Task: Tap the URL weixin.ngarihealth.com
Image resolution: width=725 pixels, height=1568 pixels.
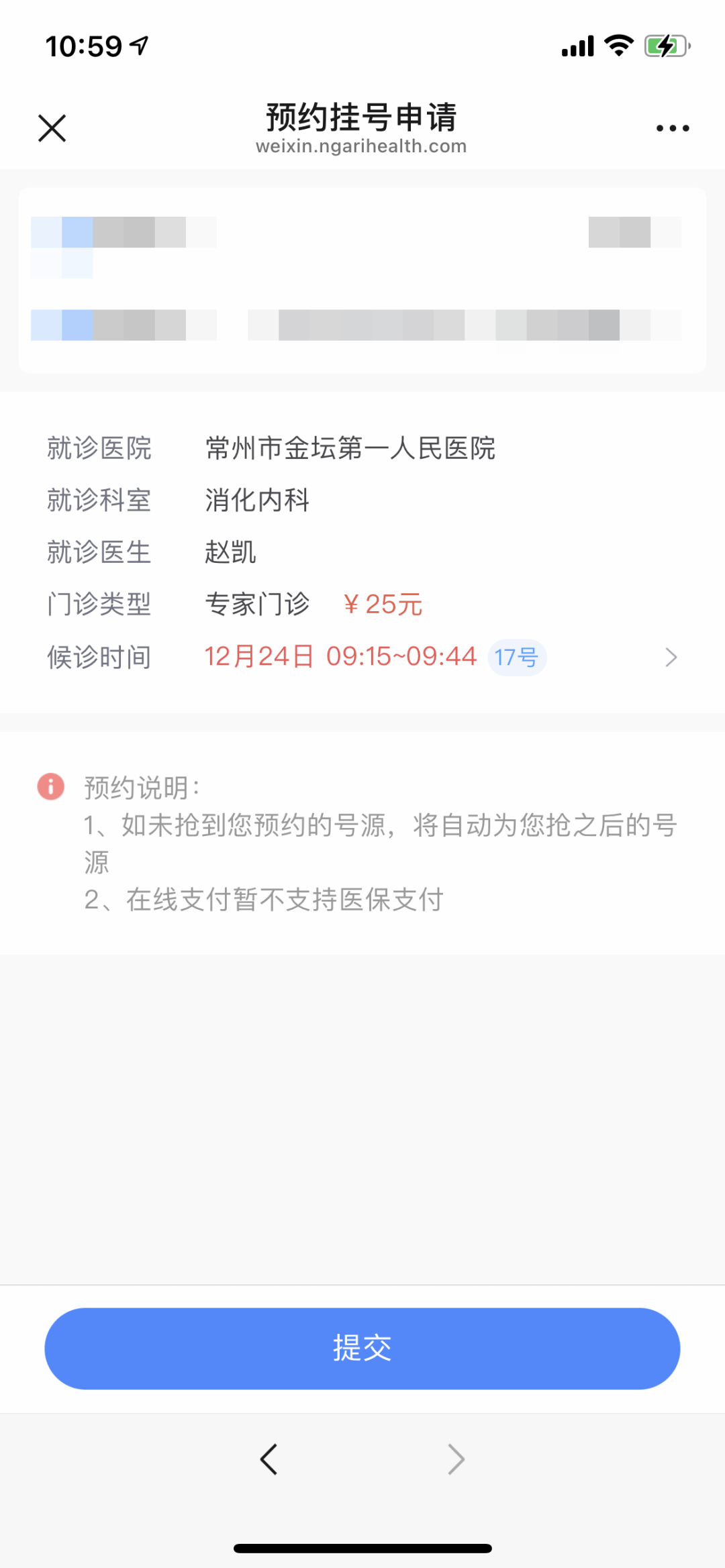Action: [362, 146]
